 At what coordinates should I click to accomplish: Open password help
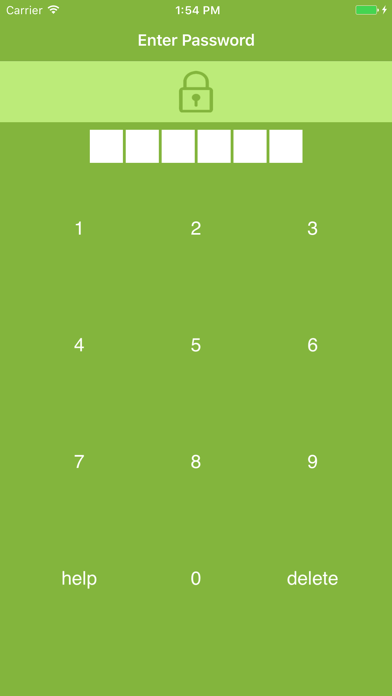79,579
